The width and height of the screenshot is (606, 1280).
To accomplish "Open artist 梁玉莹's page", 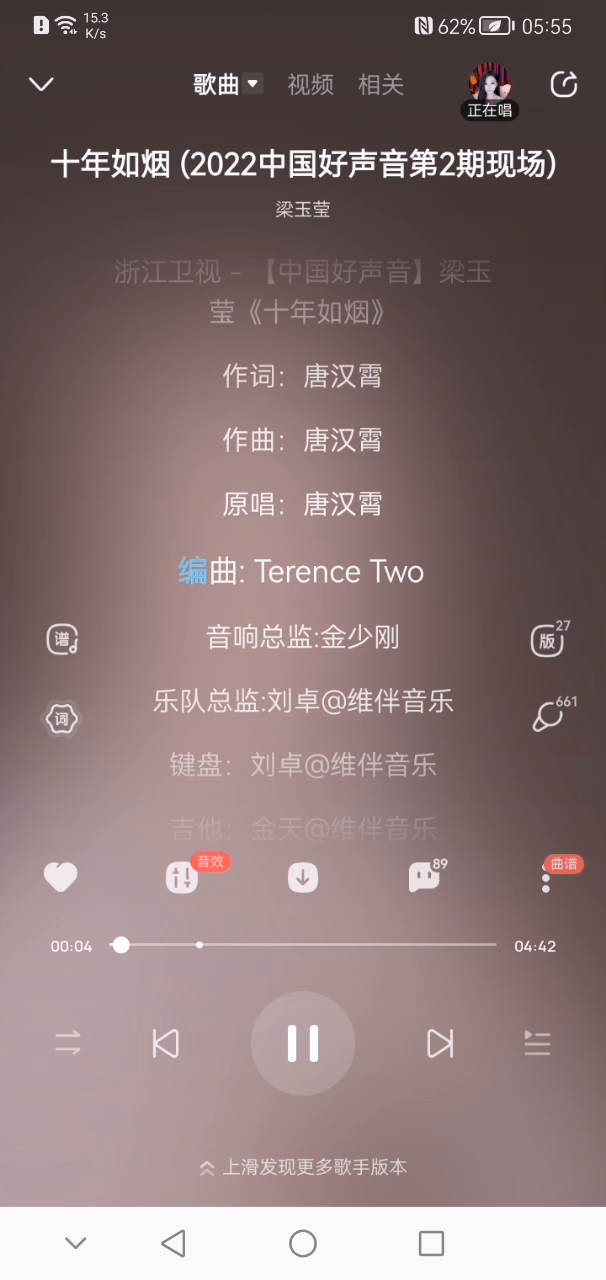I will coord(303,209).
